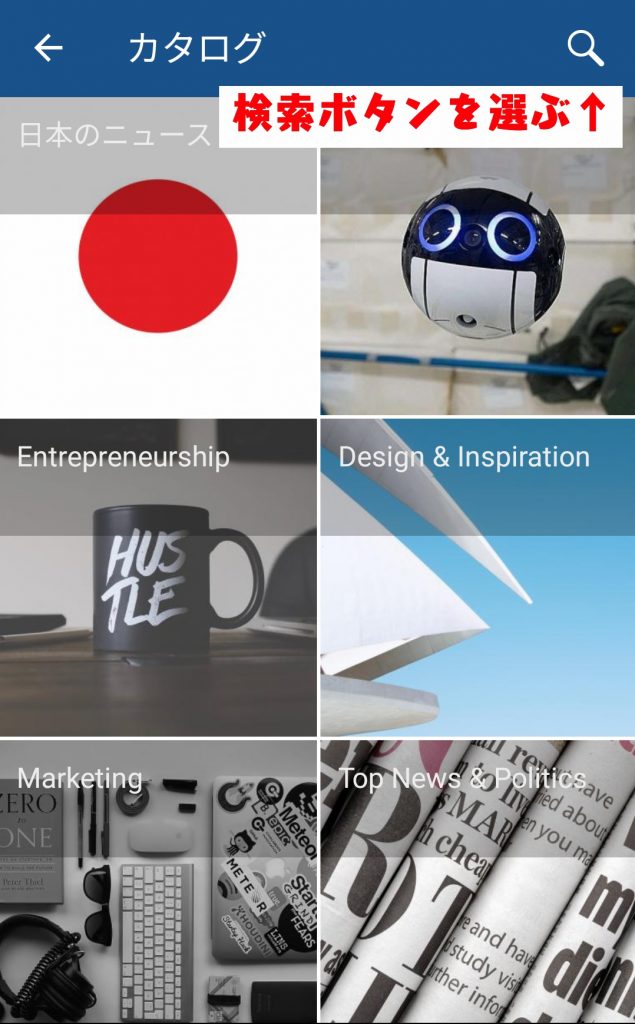Go back using the arrow icon
The height and width of the screenshot is (1024, 635).
[48, 48]
